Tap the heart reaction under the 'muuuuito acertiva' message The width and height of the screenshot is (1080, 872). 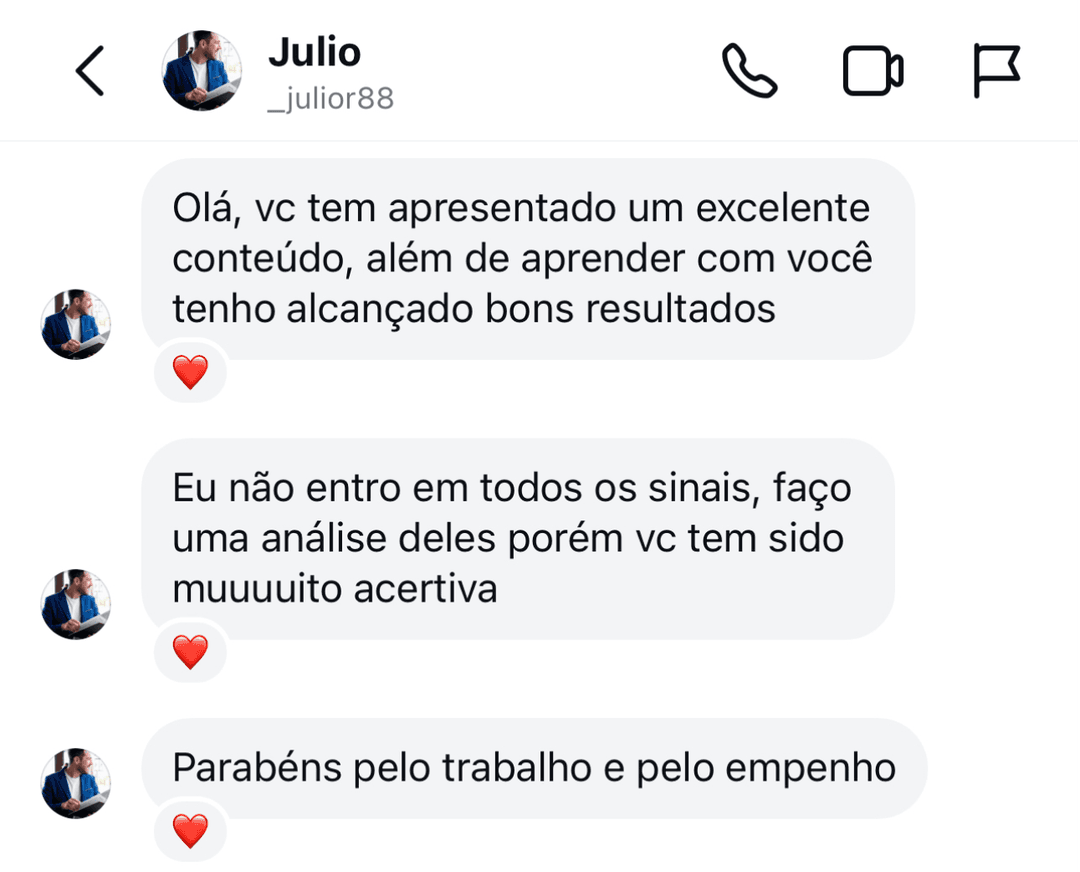[190, 653]
